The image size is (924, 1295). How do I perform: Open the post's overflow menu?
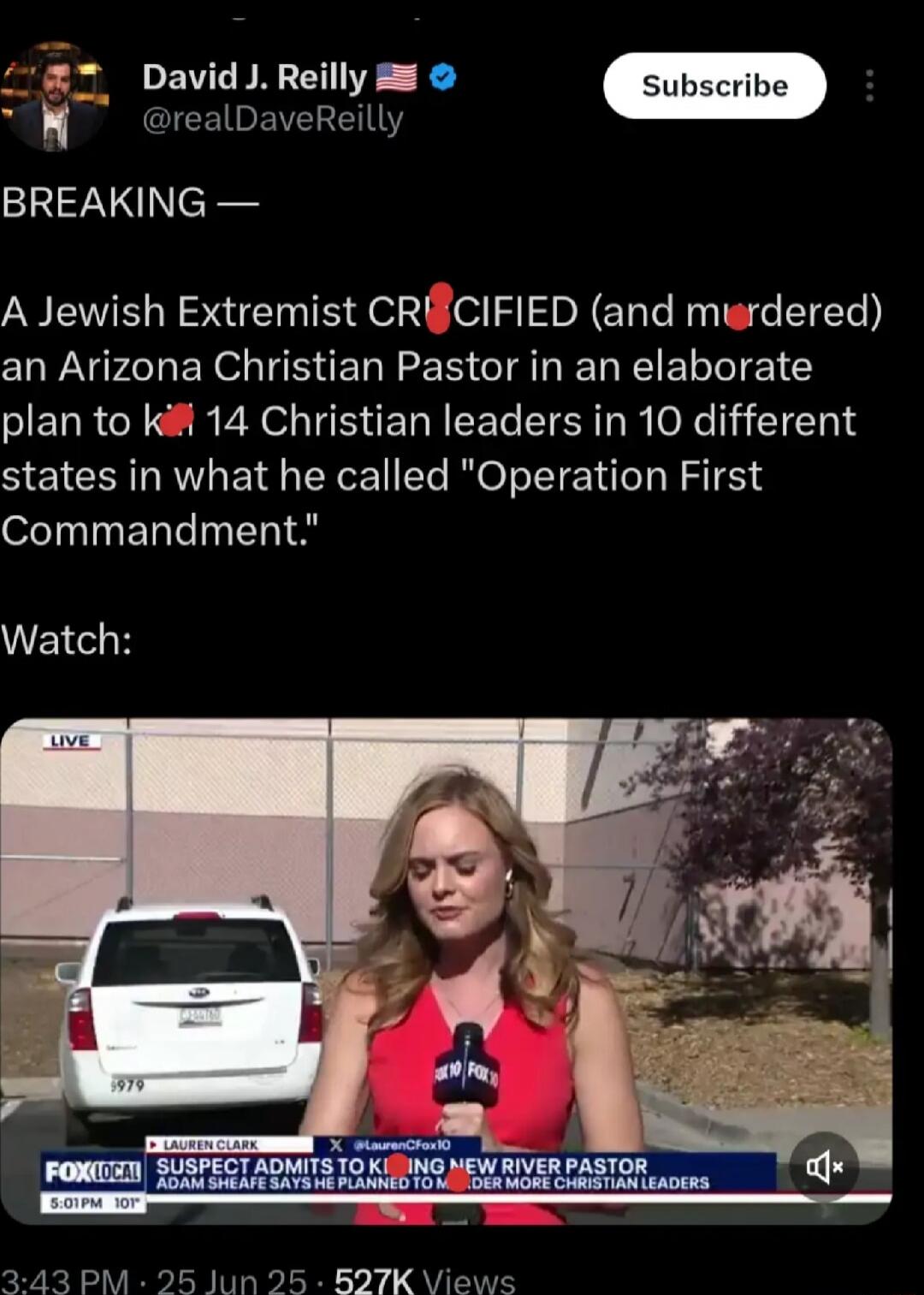[869, 86]
